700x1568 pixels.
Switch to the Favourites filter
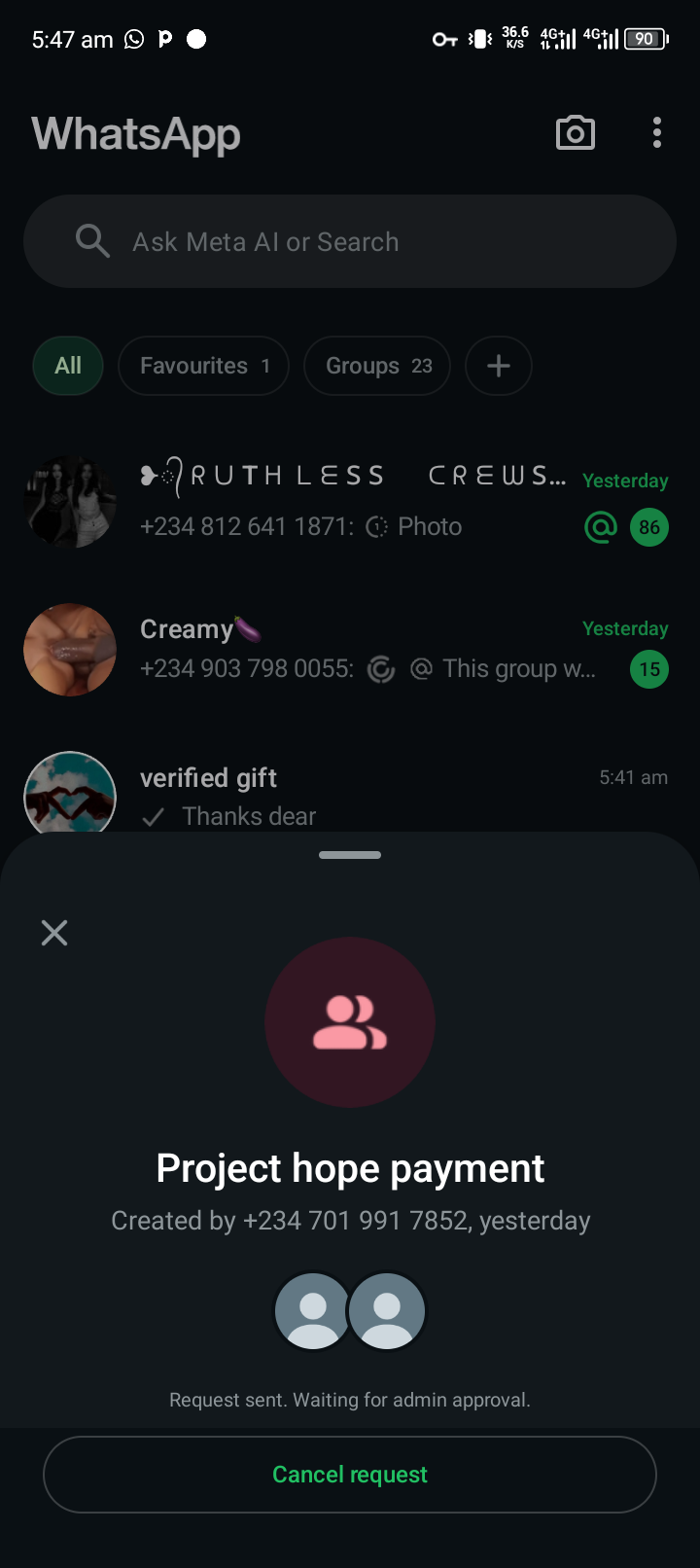203,366
